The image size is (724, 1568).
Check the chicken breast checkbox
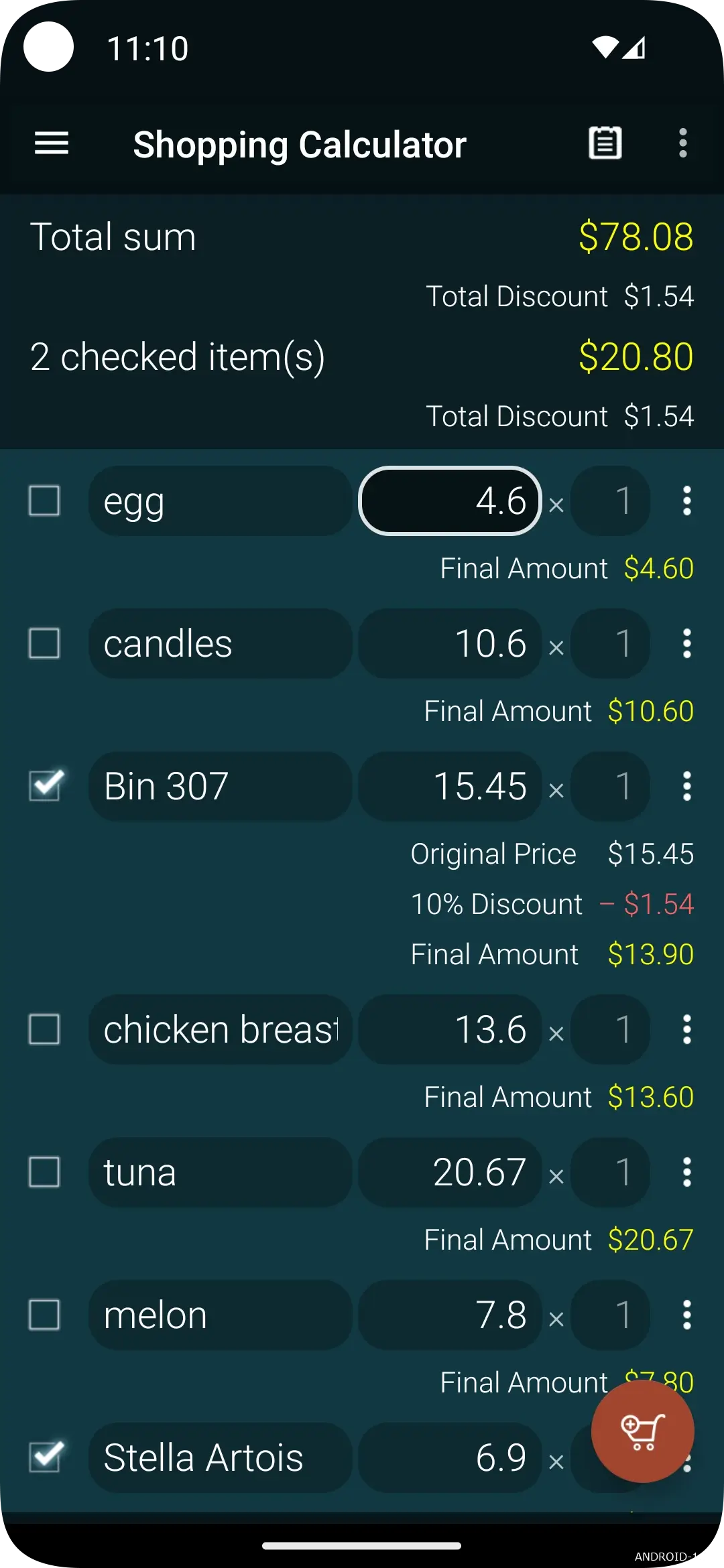point(44,1029)
